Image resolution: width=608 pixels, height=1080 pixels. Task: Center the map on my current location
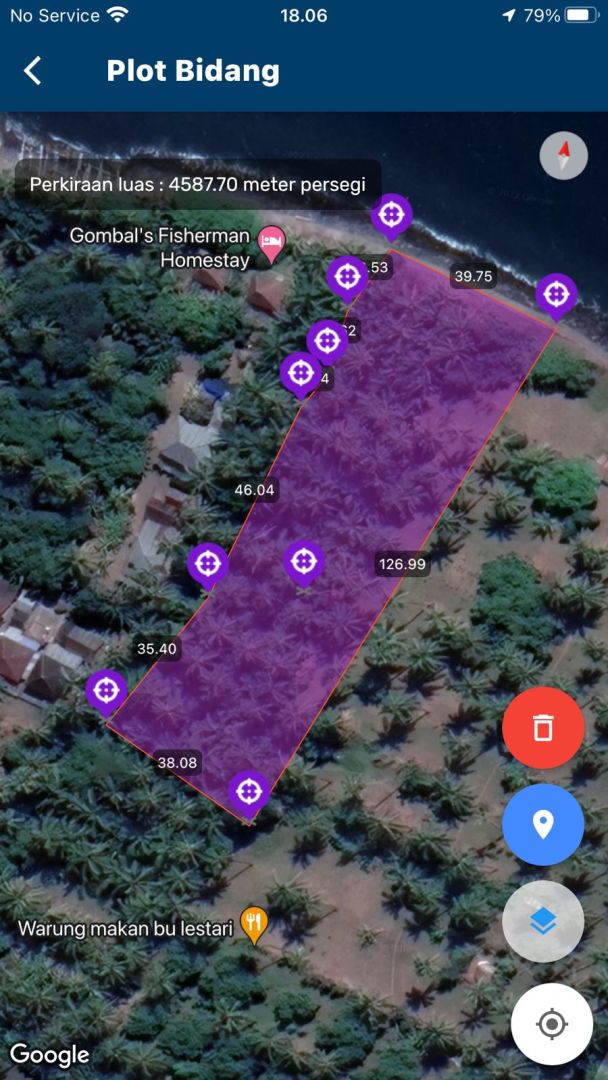pos(551,1024)
